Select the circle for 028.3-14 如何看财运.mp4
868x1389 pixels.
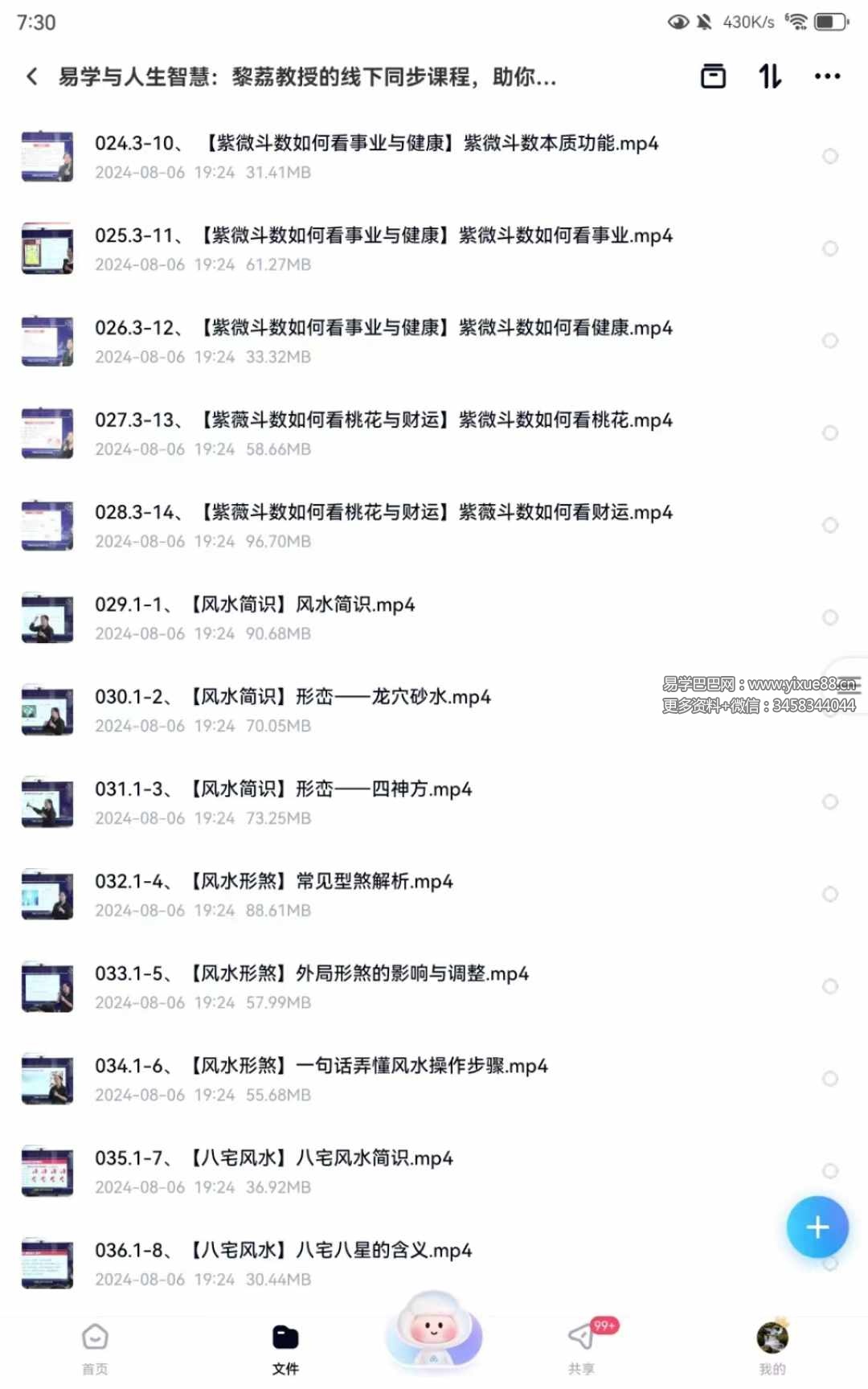pyautogui.click(x=830, y=525)
